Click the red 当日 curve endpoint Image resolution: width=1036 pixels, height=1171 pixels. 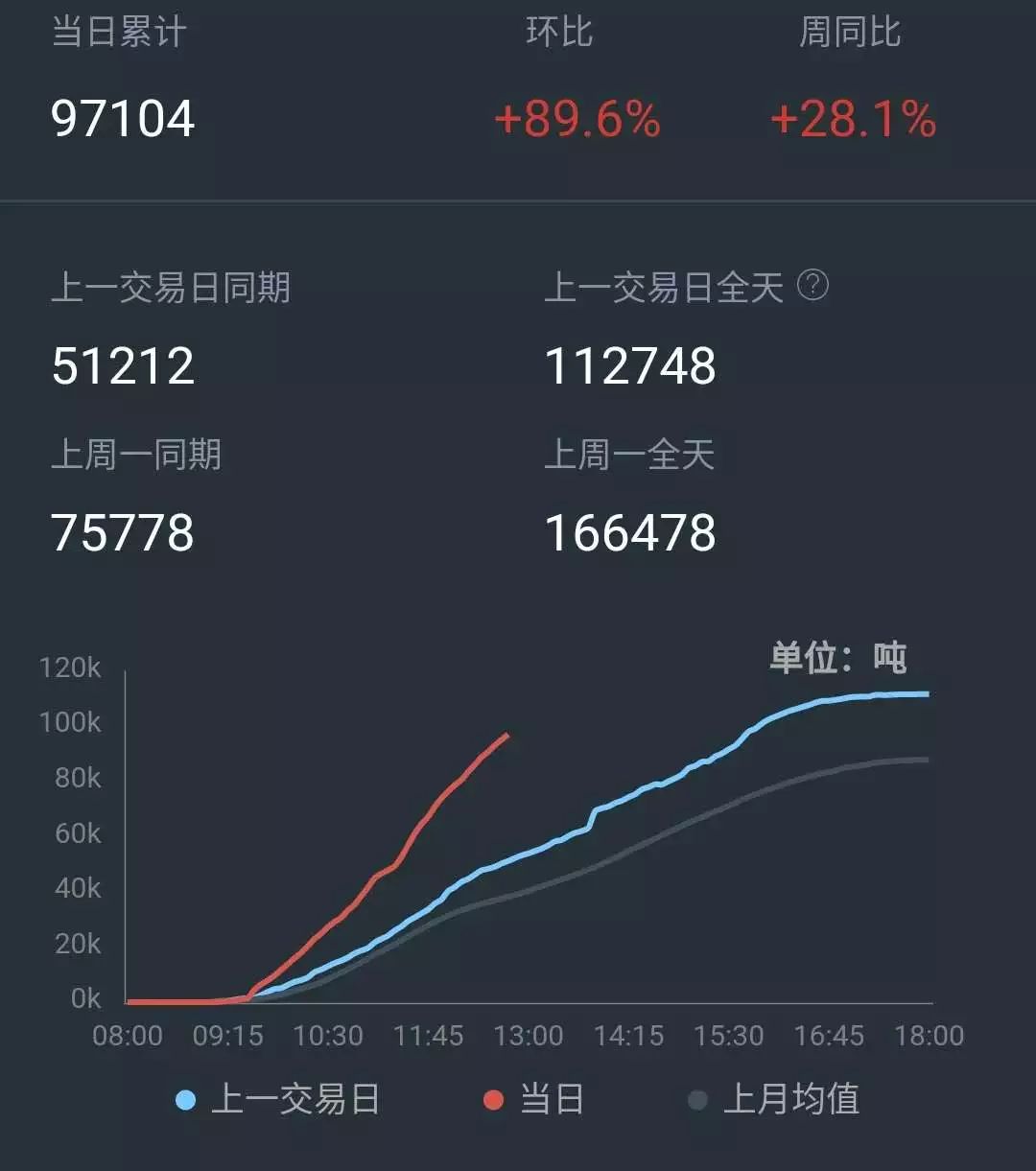508,737
